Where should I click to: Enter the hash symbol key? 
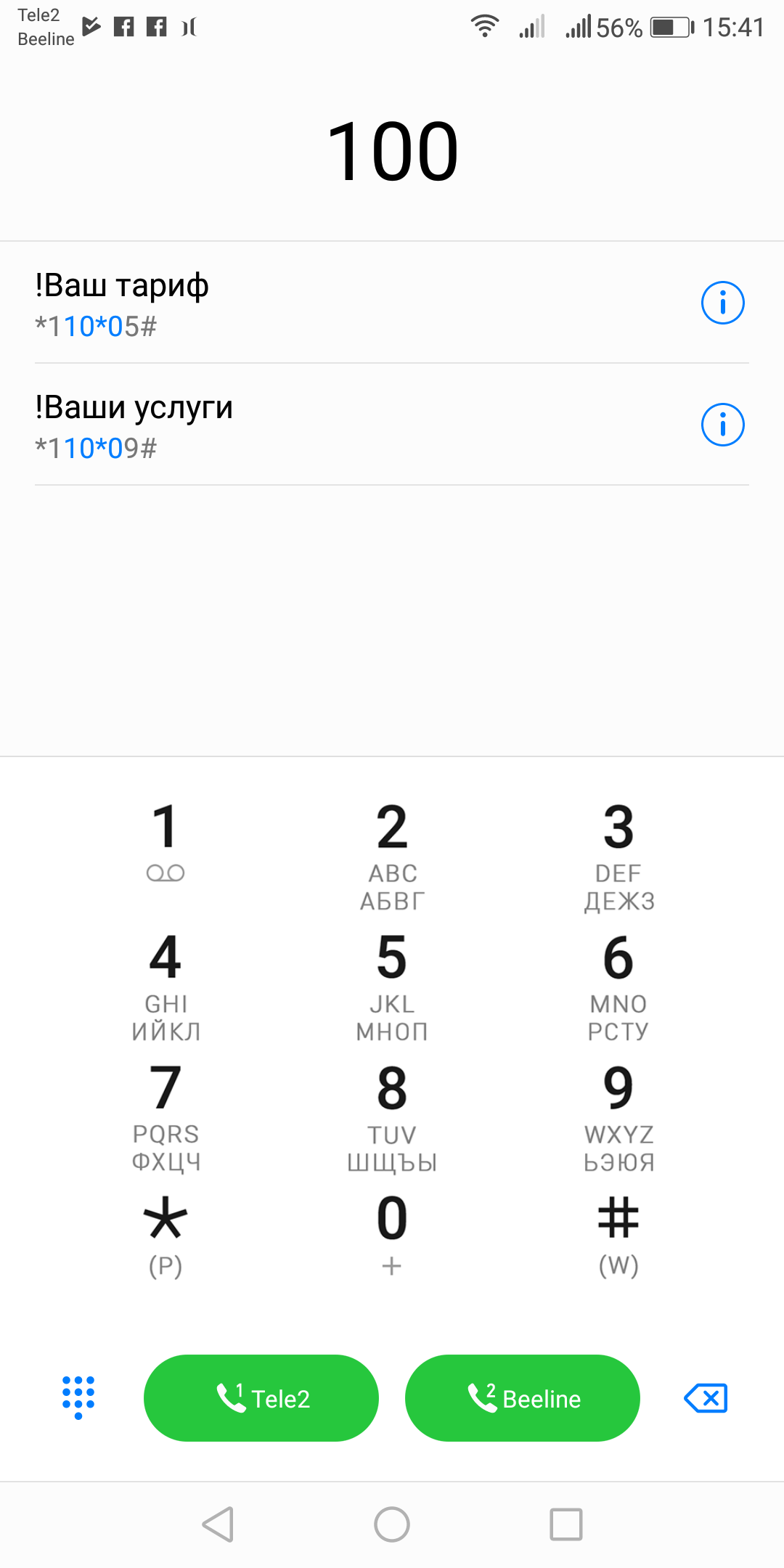618,1234
